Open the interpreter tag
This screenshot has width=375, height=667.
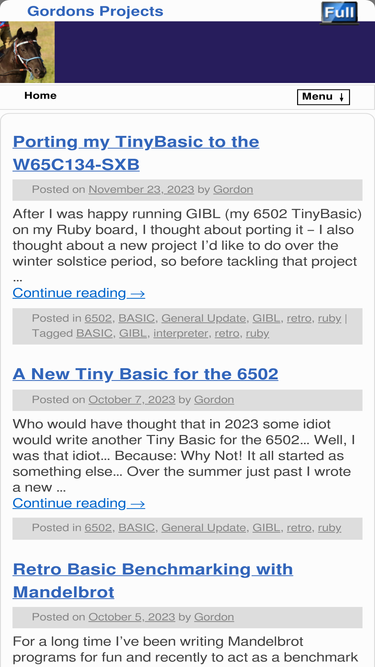tap(181, 334)
